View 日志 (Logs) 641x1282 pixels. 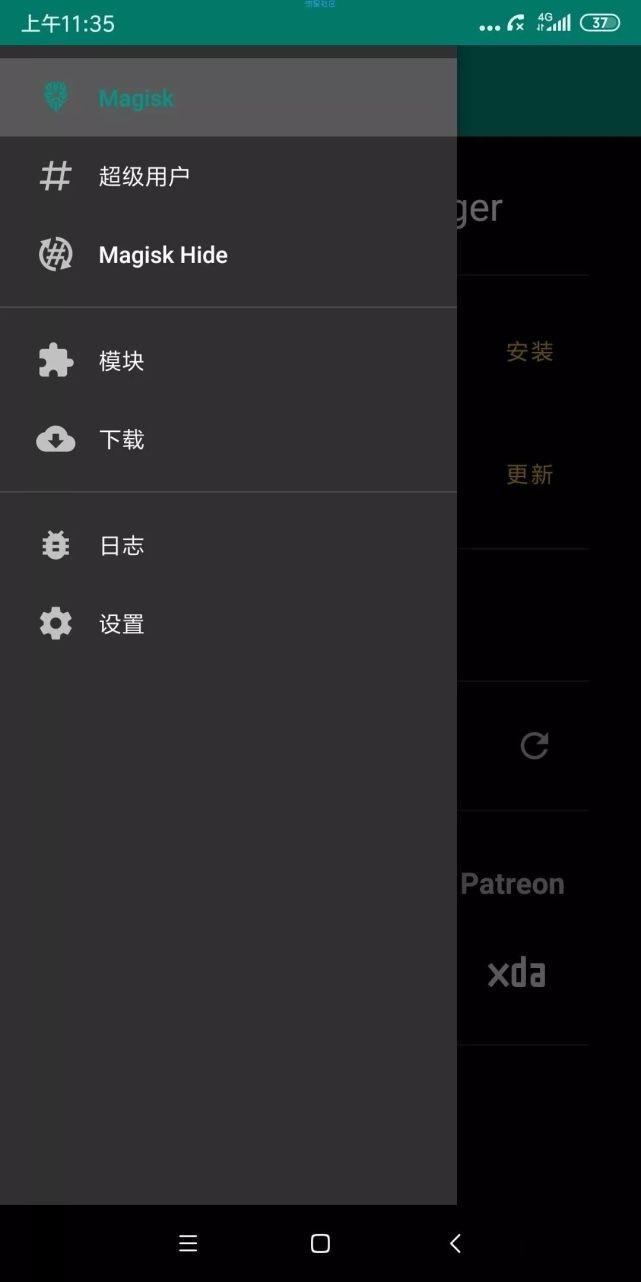coord(122,545)
